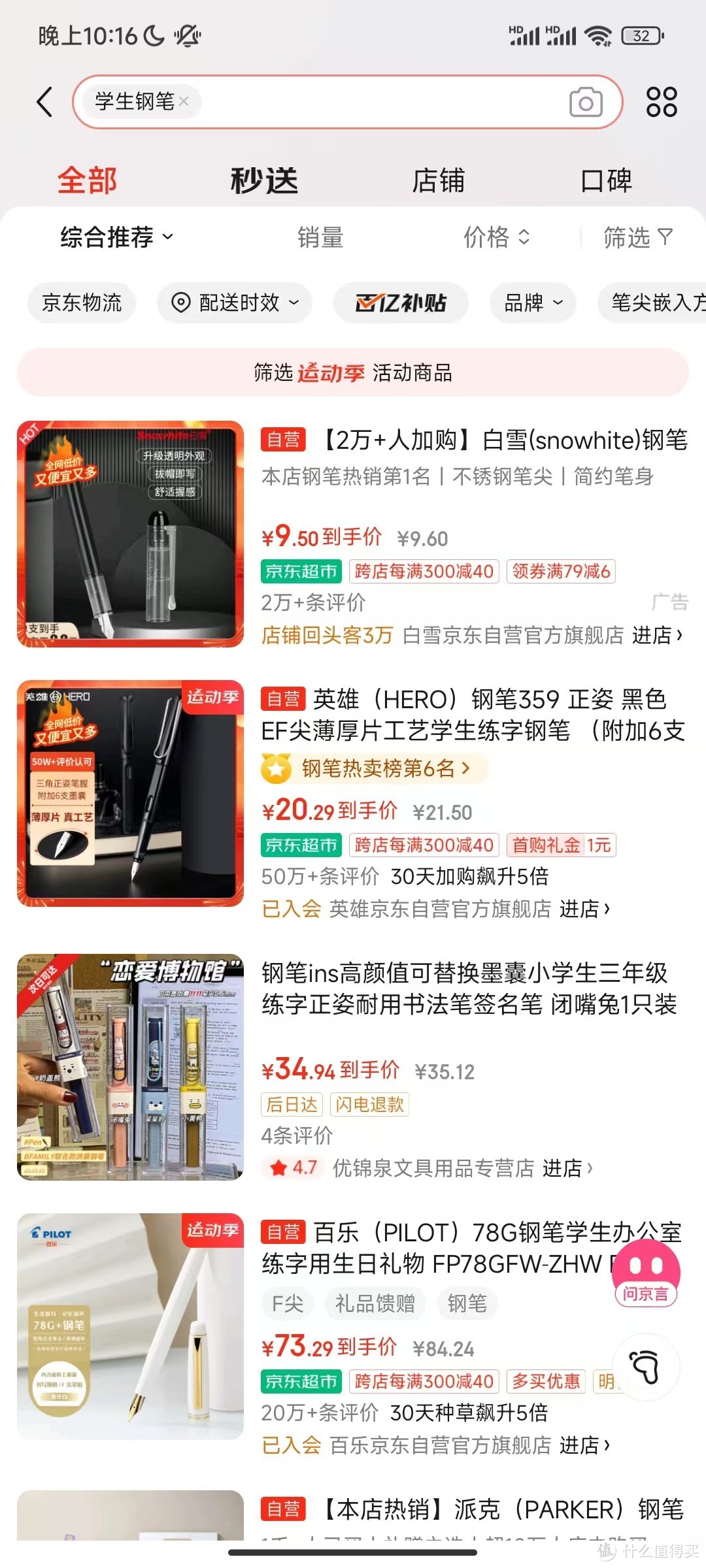
Task: Apply the 亿补贴 filter chip
Action: click(401, 302)
